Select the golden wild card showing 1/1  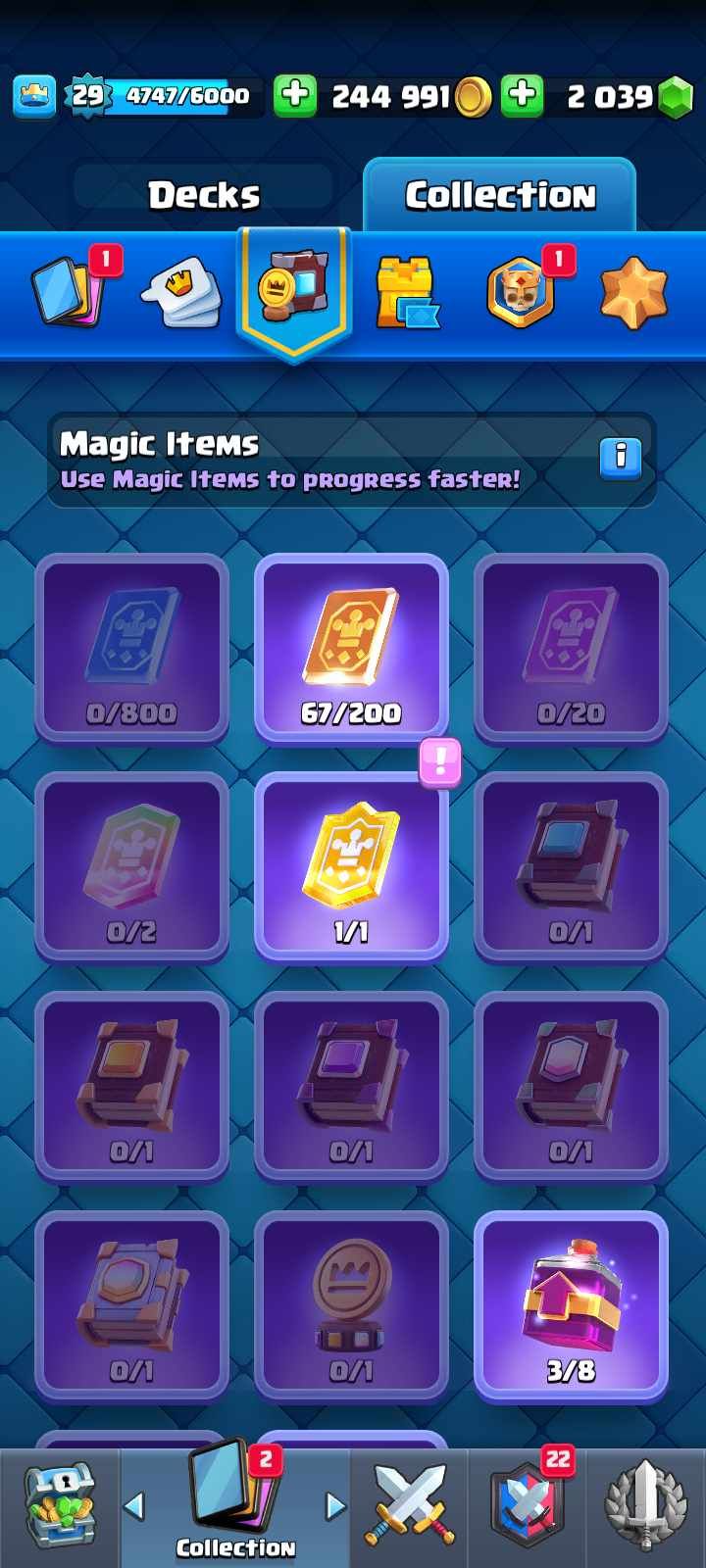351,867
